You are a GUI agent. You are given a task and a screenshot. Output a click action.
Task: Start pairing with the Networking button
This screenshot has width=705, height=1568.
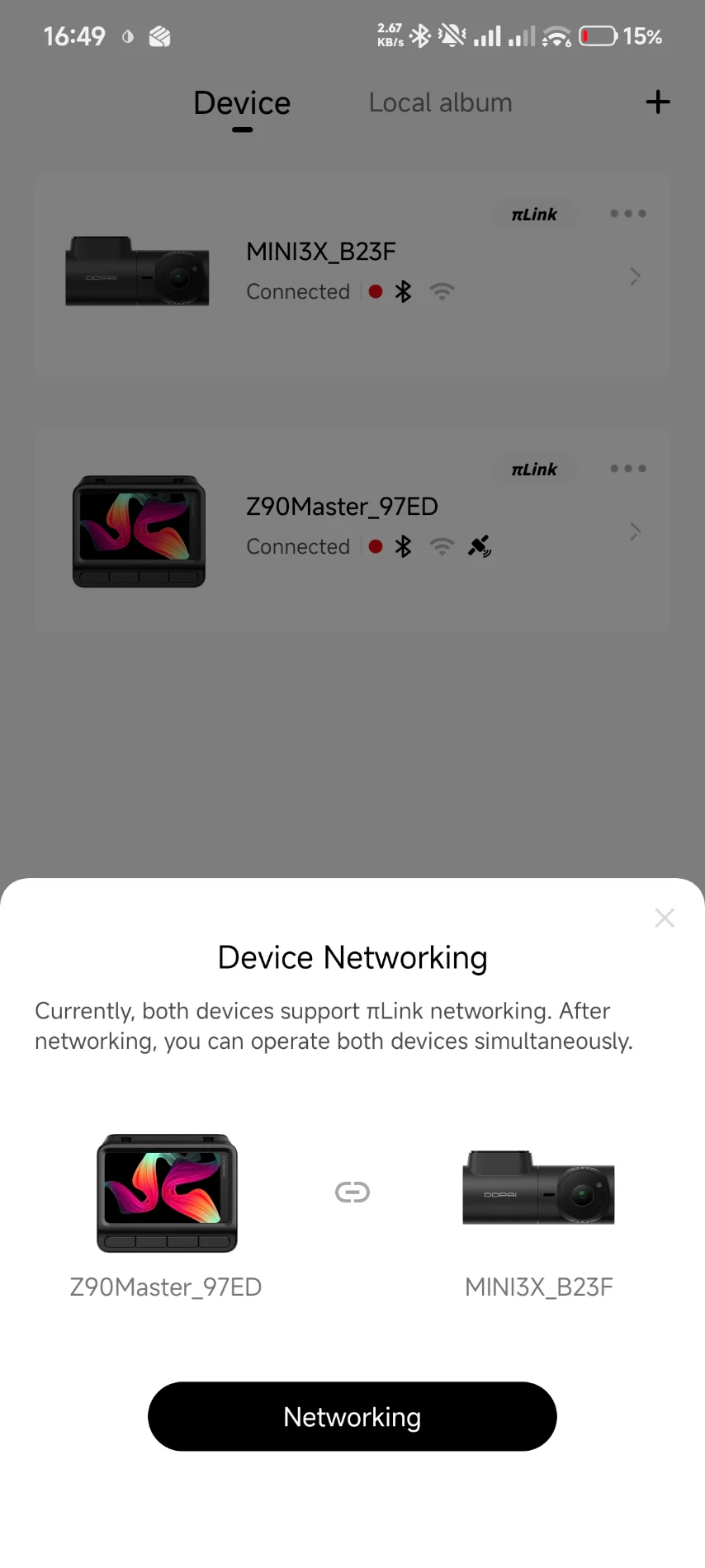click(x=352, y=1416)
